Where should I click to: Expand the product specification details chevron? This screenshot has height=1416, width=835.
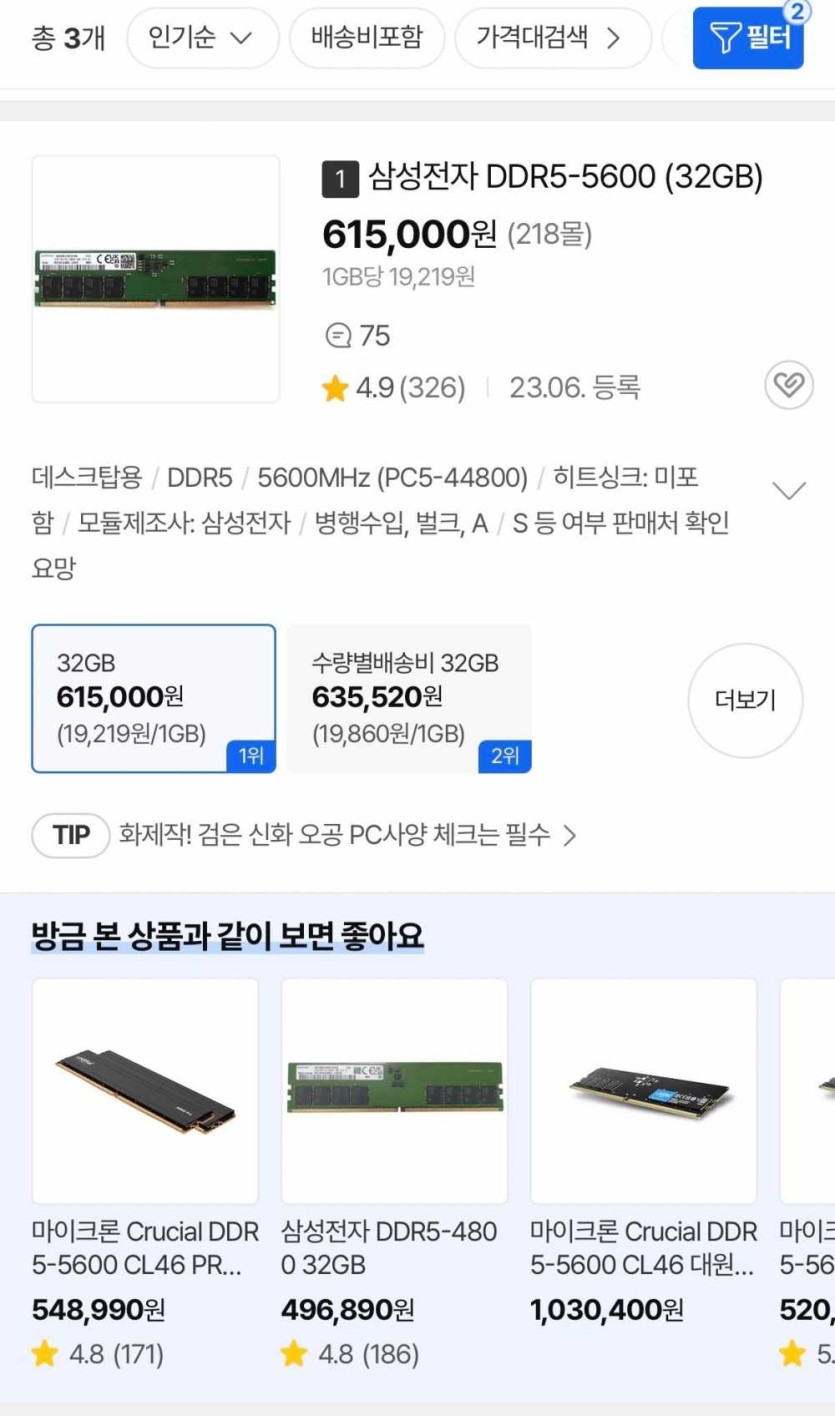point(790,491)
